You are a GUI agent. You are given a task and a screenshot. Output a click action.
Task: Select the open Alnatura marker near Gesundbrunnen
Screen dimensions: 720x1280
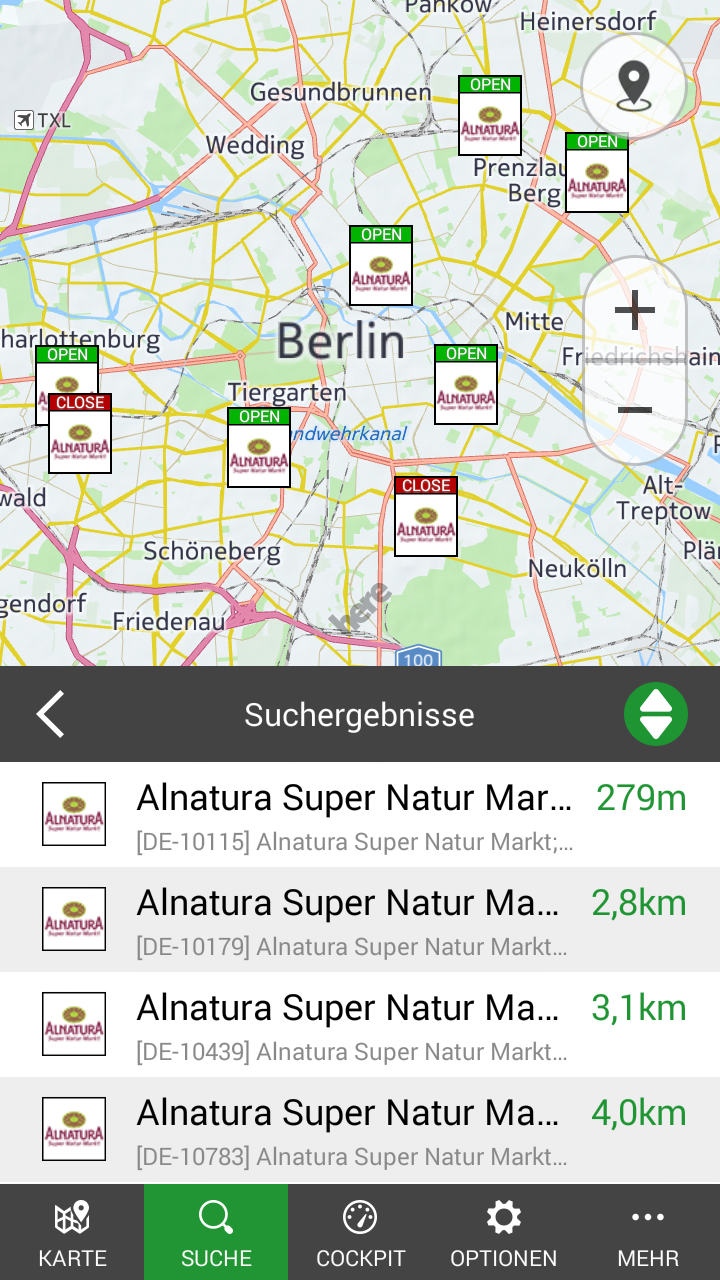(490, 116)
